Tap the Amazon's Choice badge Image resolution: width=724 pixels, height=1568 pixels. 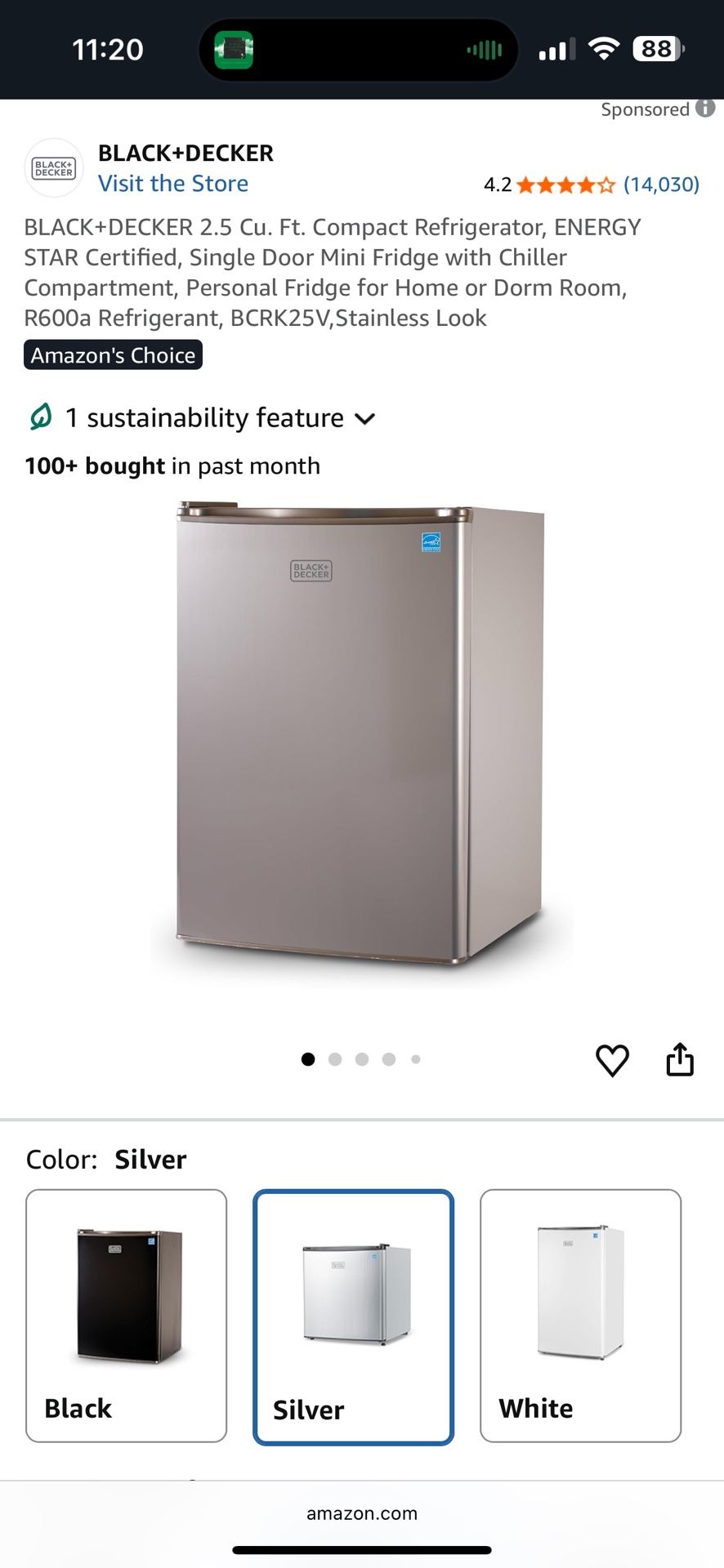[113, 354]
